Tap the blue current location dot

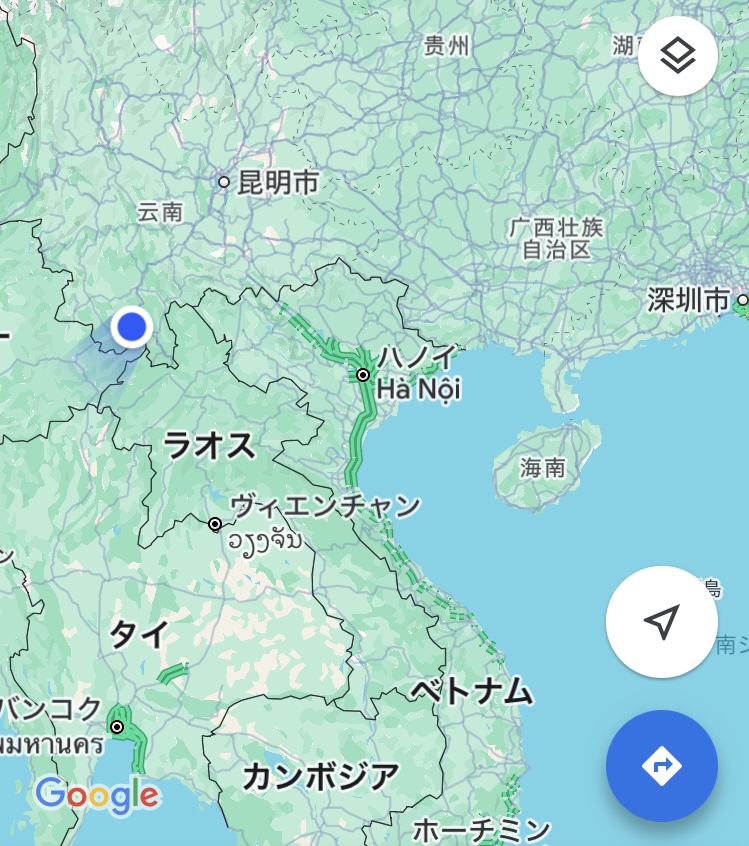coord(131,326)
